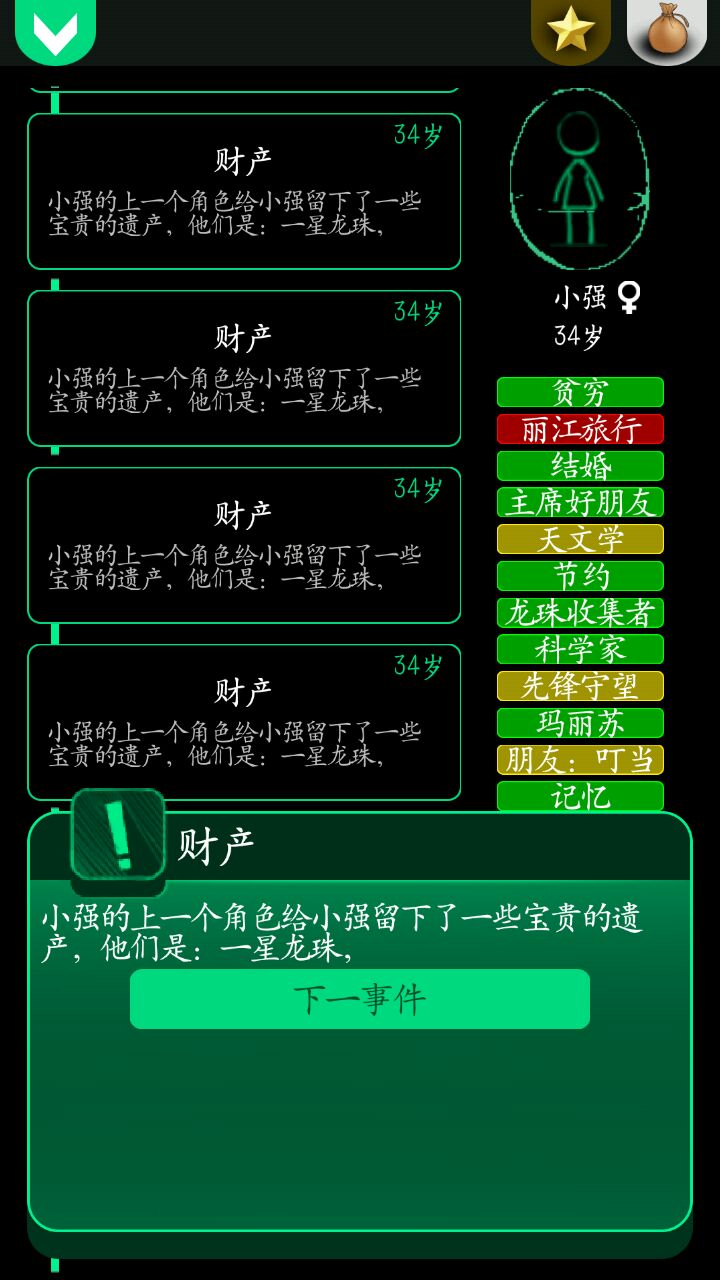
Task: Select the 结婚 trait tag
Action: click(580, 466)
